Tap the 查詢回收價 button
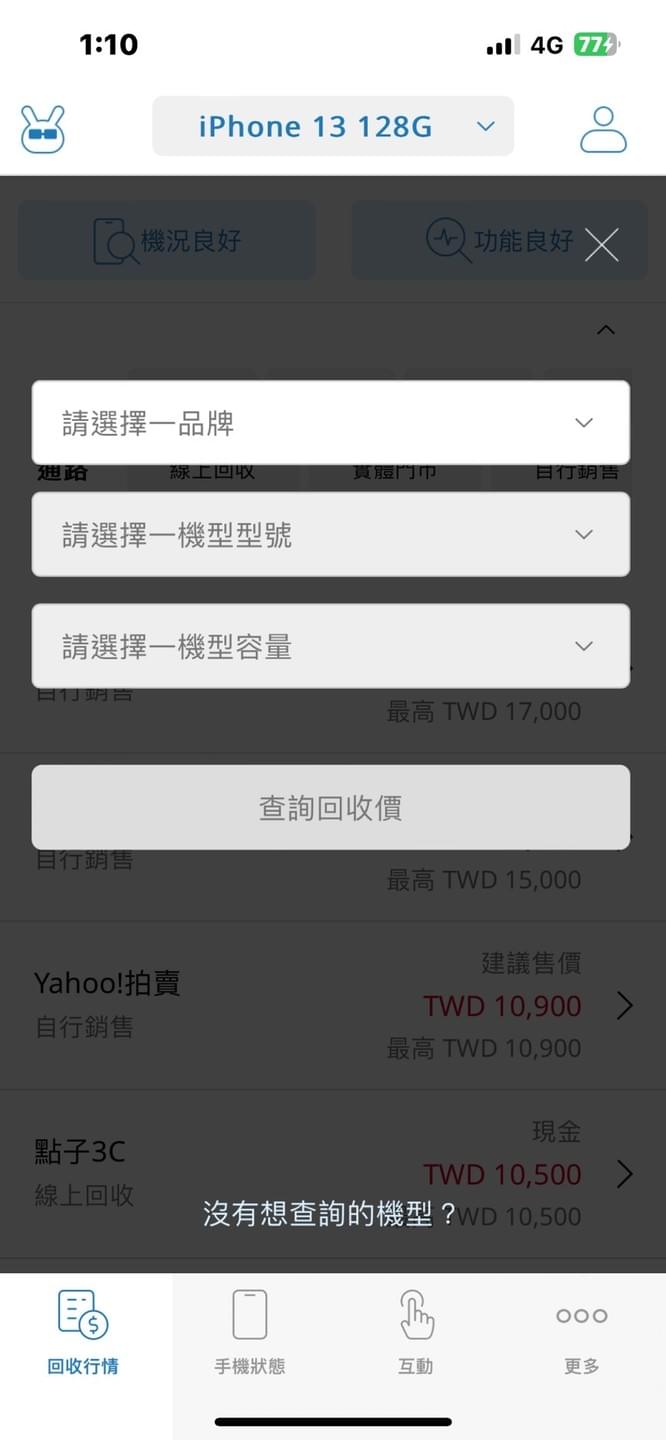 pyautogui.click(x=331, y=808)
